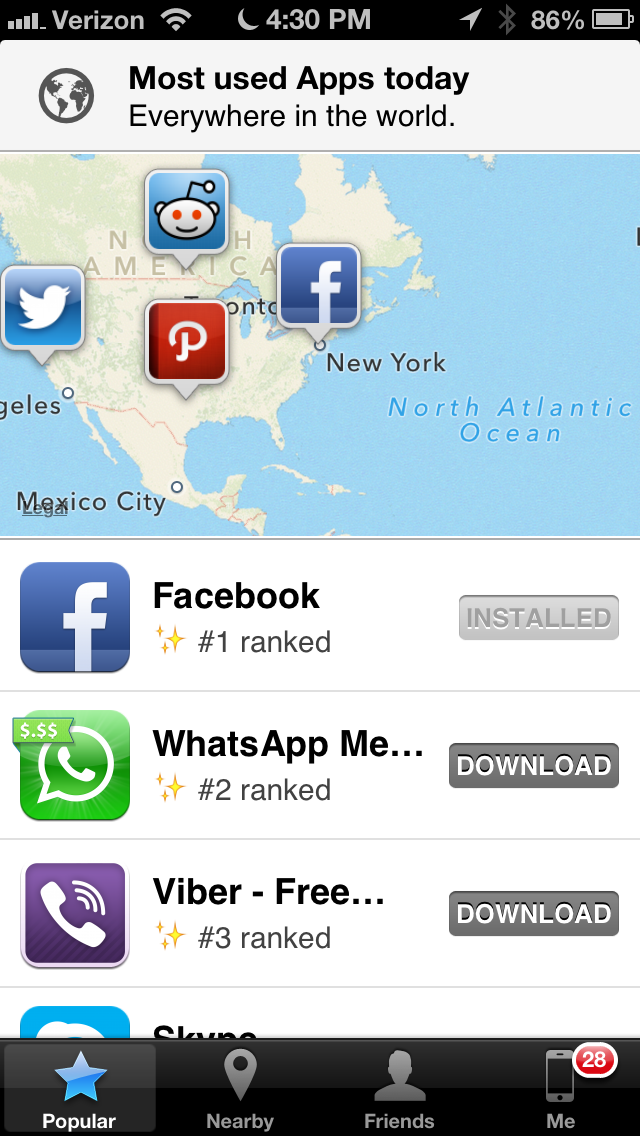Select the Popular tab
Viewport: 640px width, 1136px height.
pyautogui.click(x=80, y=1089)
